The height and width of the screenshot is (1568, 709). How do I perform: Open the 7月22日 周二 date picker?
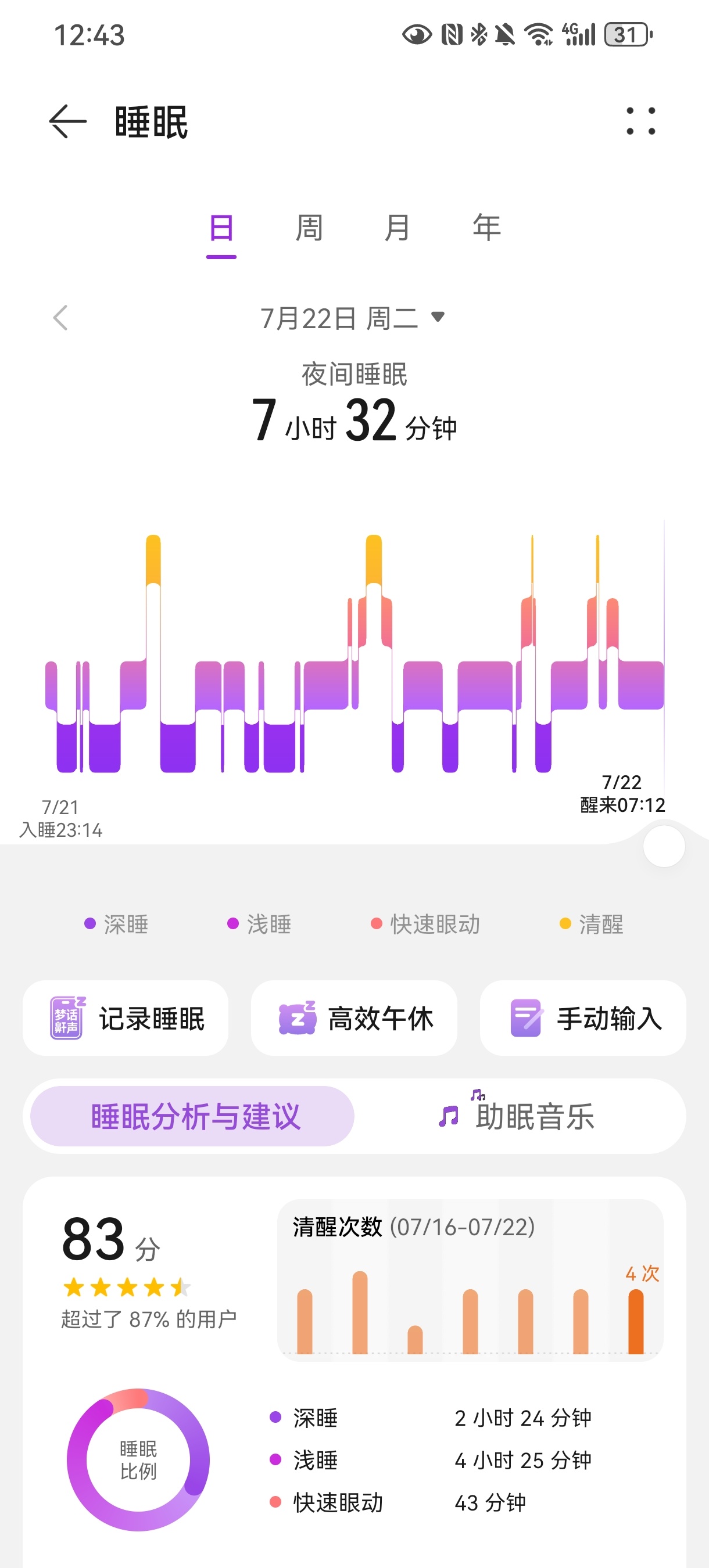353,318
